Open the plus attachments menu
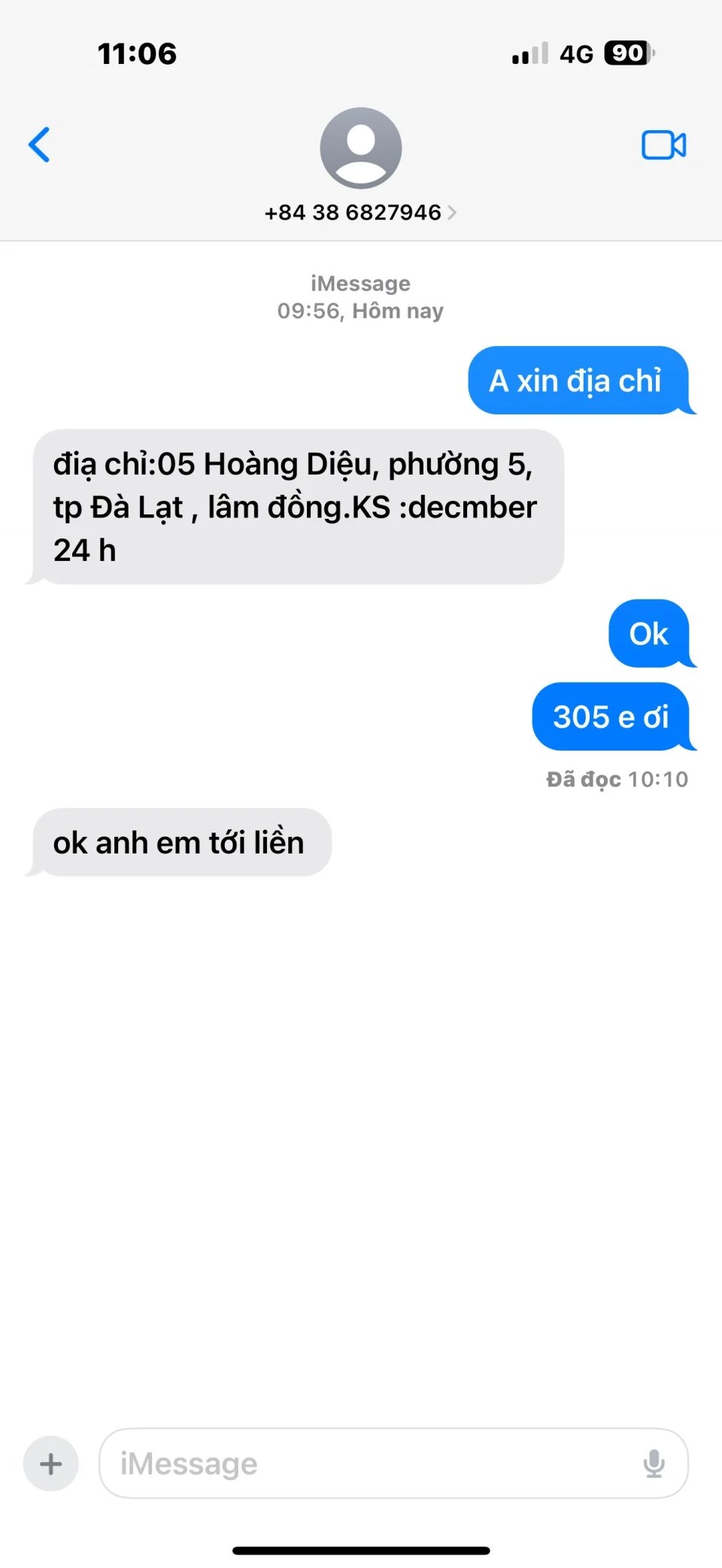The height and width of the screenshot is (1568, 722). click(x=51, y=1463)
